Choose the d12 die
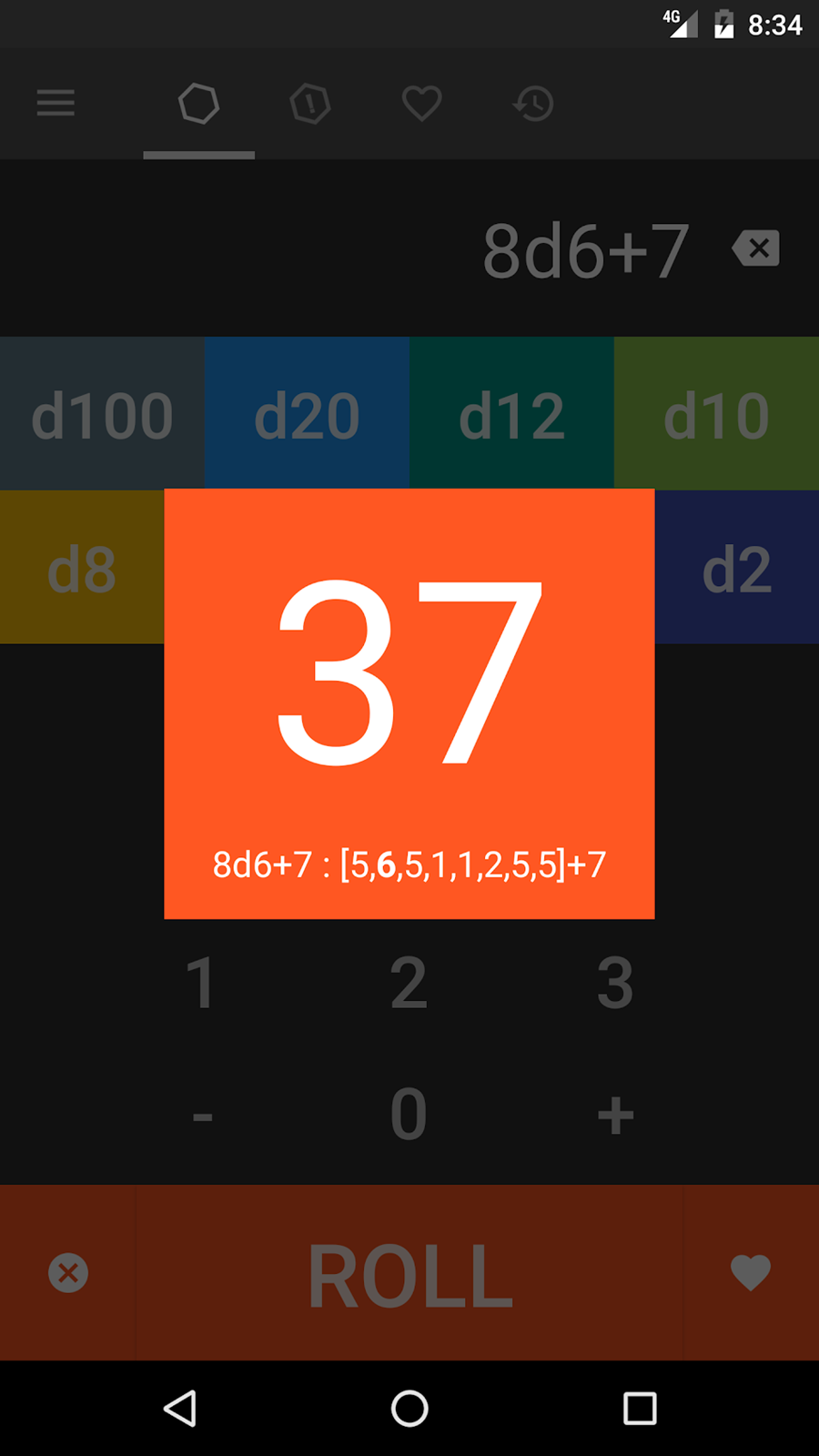Screen dimensions: 819x1456 [x=511, y=413]
